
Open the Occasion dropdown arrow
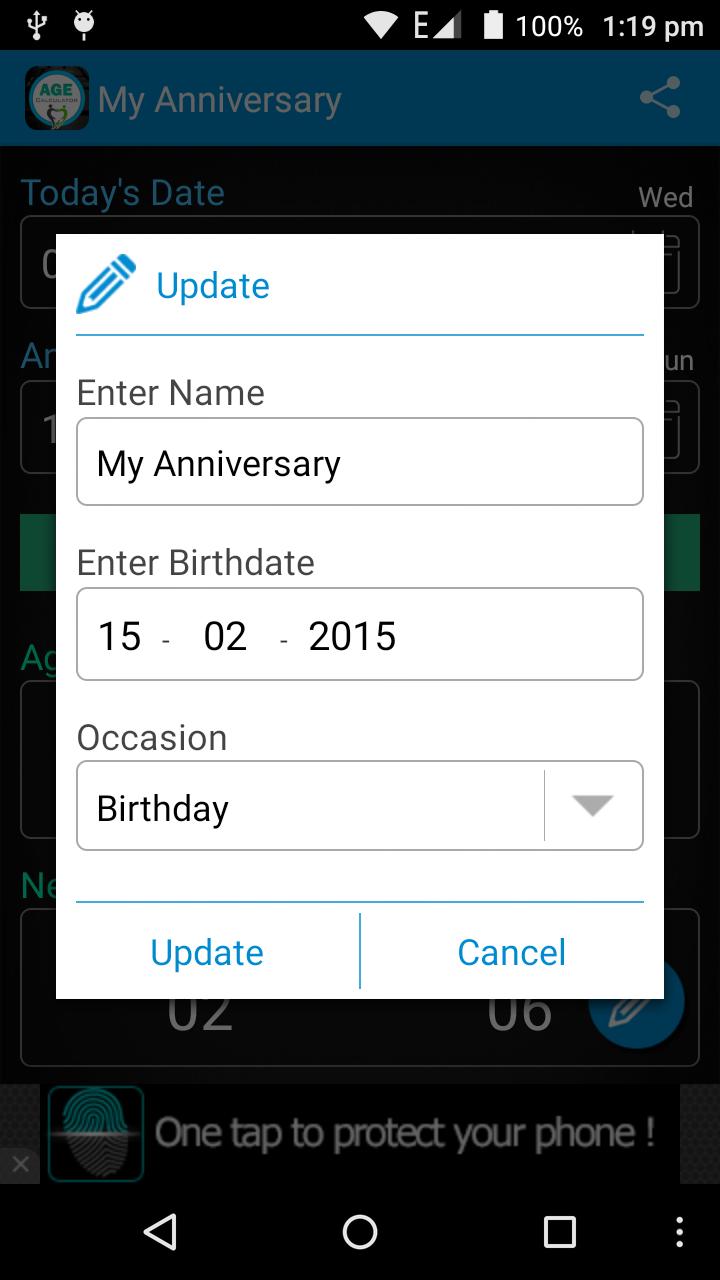(x=592, y=806)
